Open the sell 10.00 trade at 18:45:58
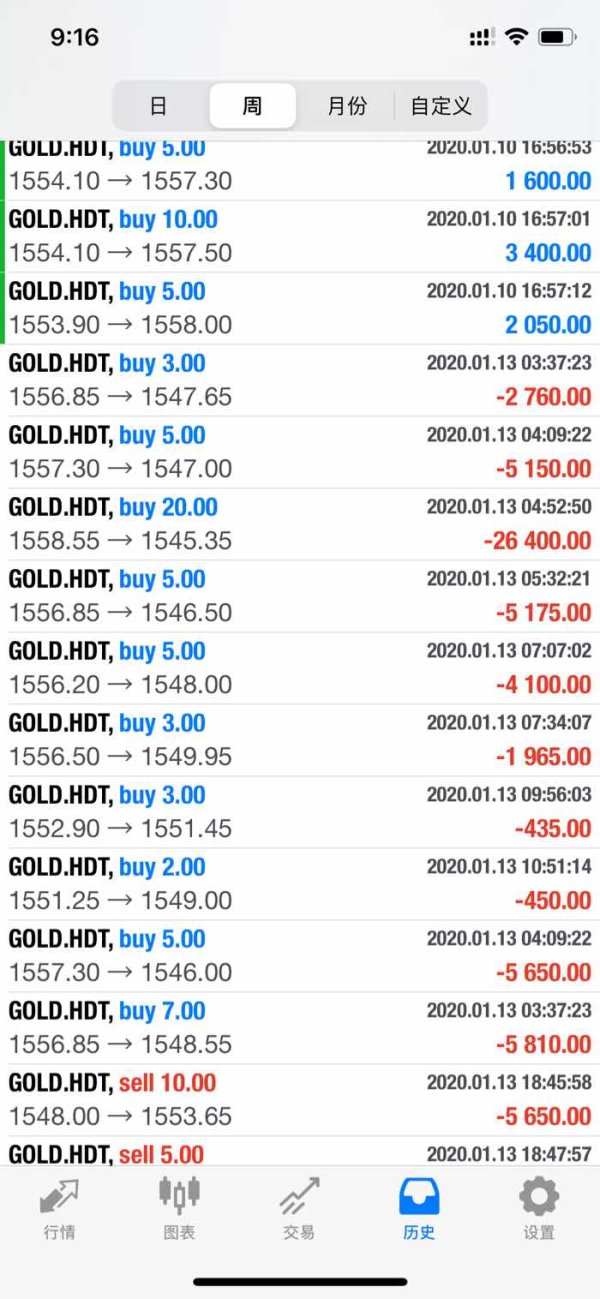Image resolution: width=600 pixels, height=1299 pixels. tap(300, 1100)
